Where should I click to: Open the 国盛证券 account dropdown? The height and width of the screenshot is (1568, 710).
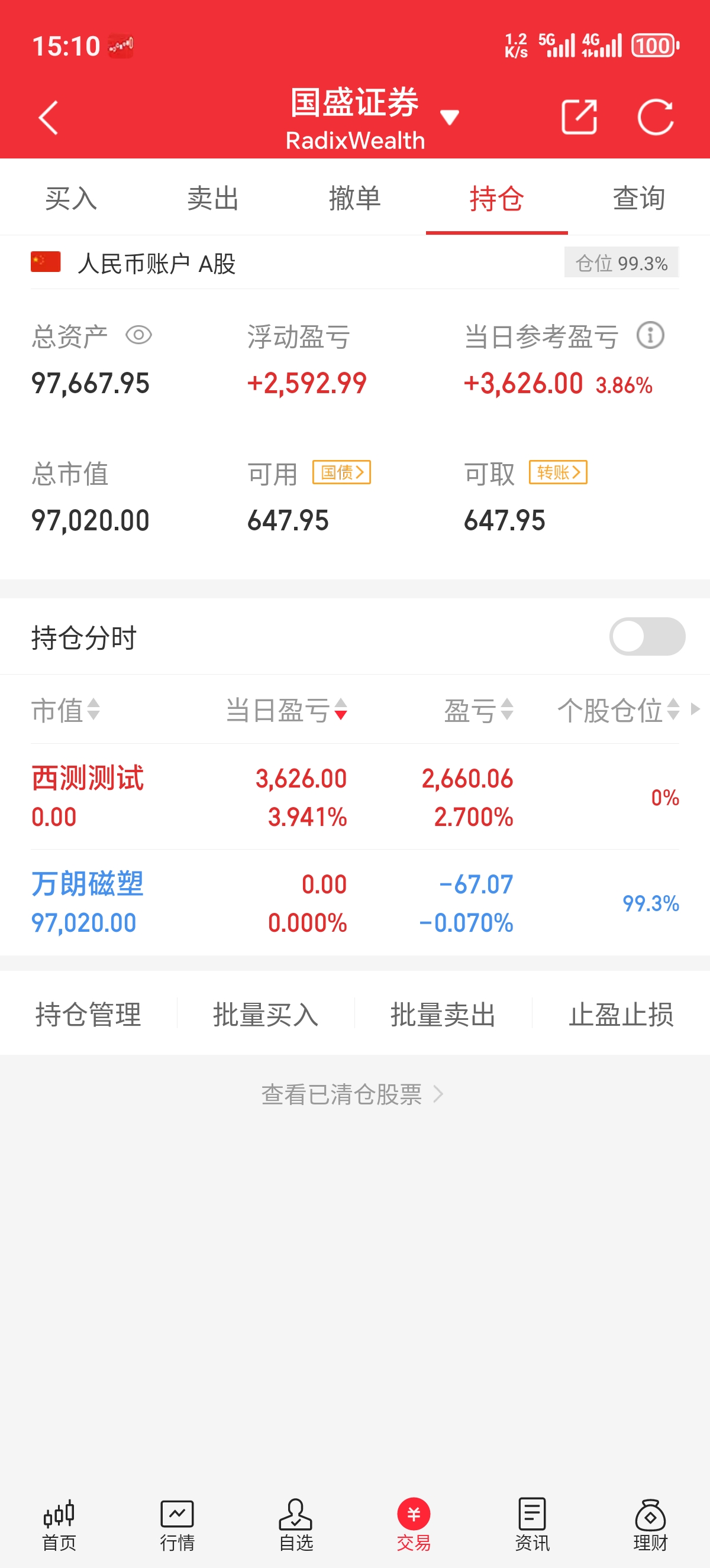[450, 117]
